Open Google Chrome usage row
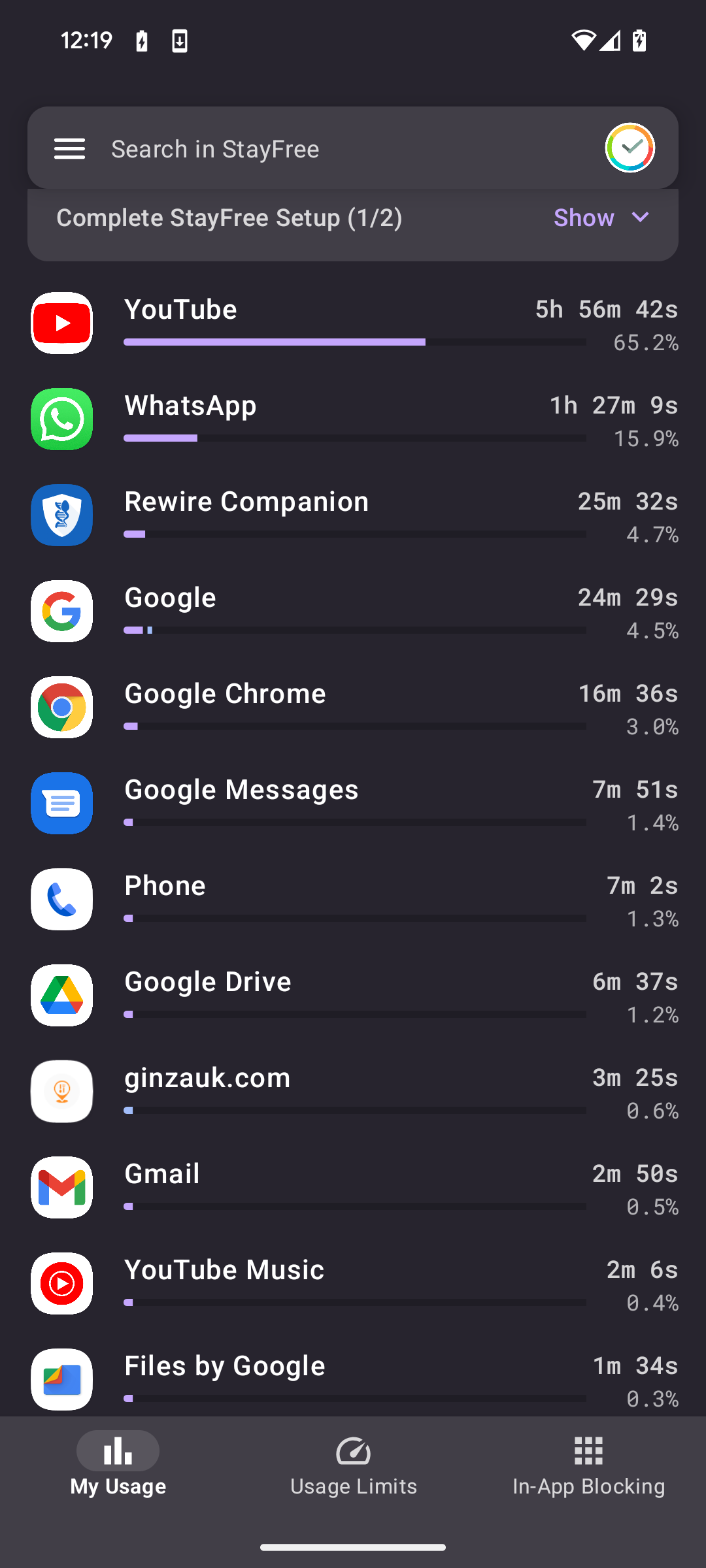Viewport: 706px width, 1568px height. [353, 708]
